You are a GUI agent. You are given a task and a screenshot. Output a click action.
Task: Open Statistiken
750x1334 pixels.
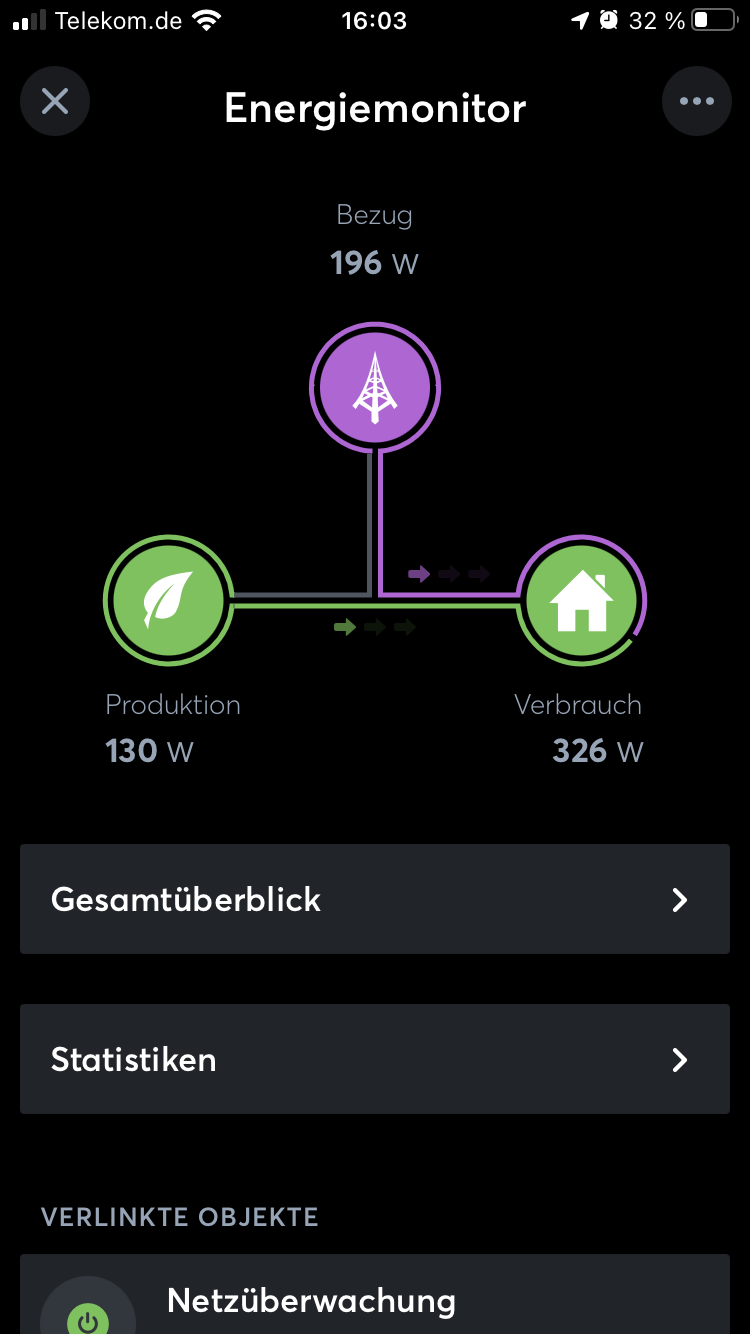375,1059
